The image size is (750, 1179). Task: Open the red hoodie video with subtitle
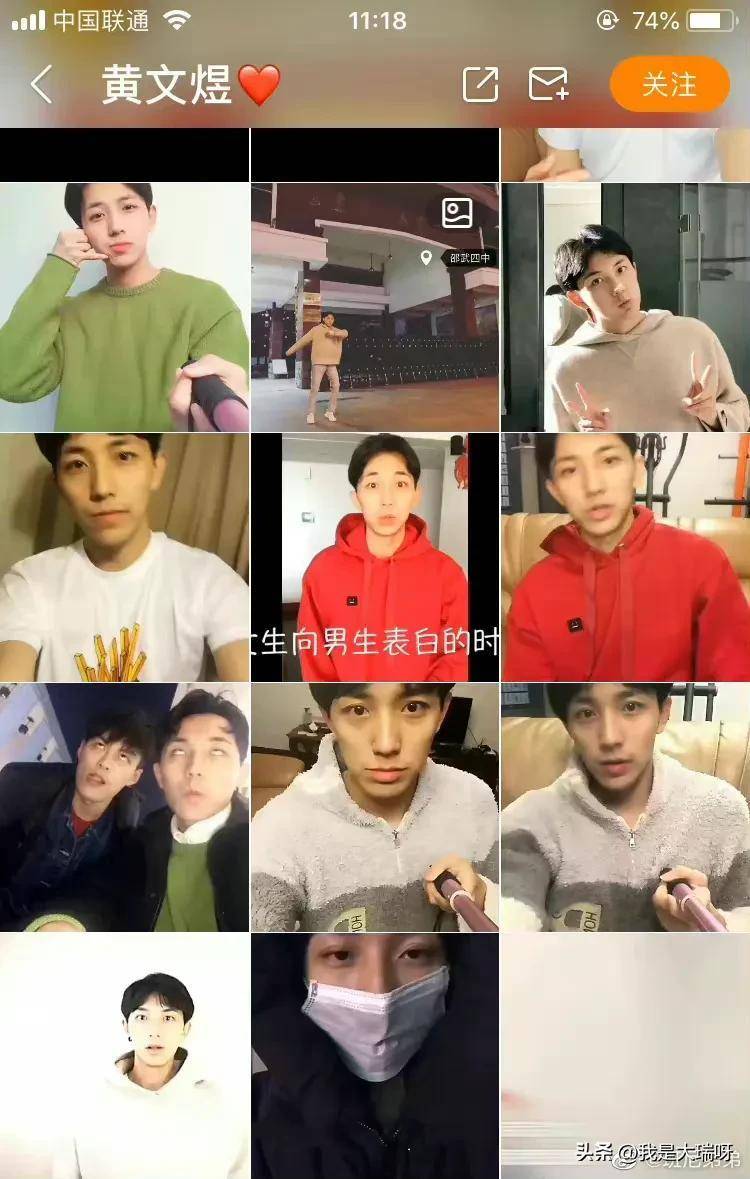pos(374,557)
